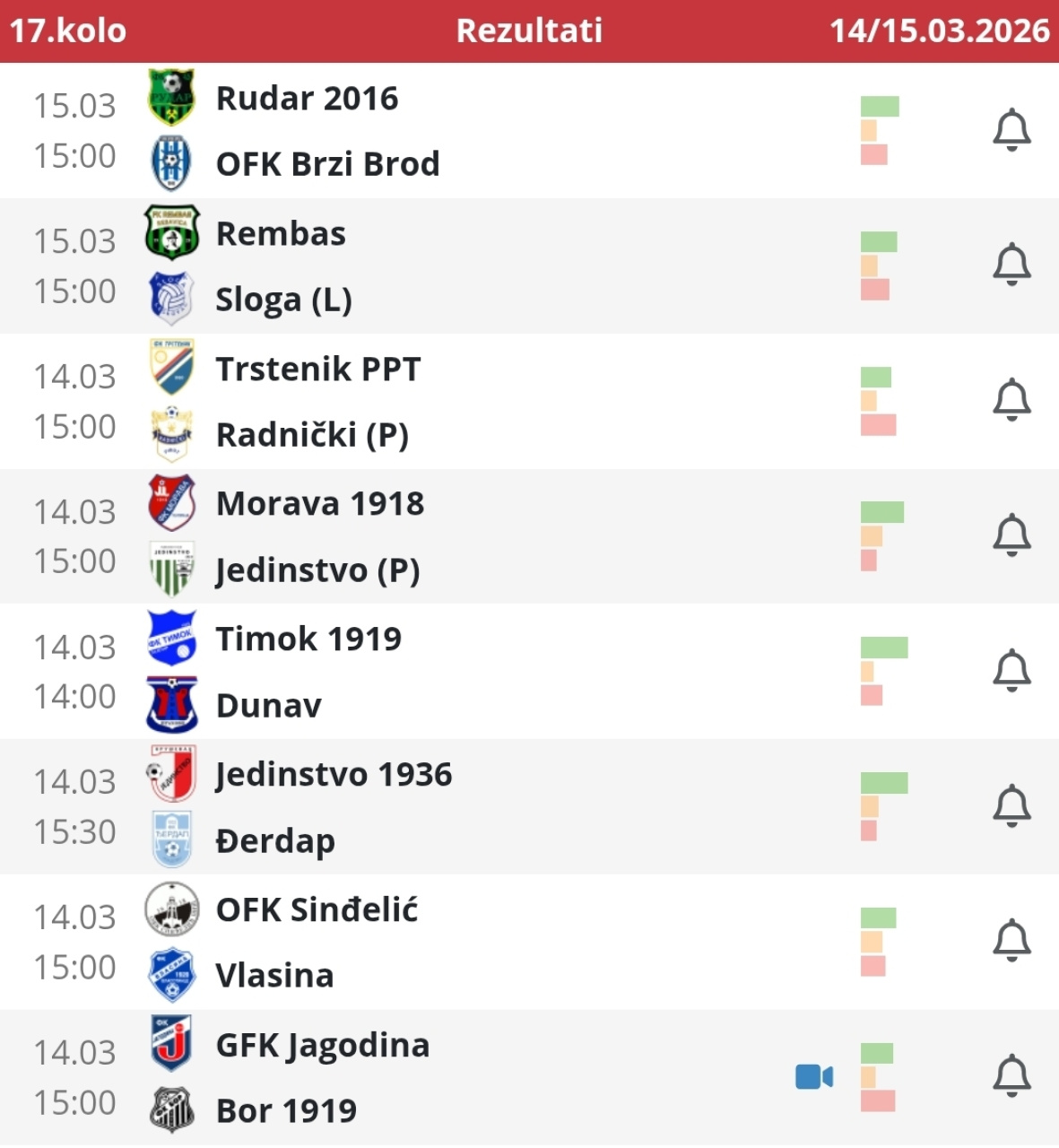The height and width of the screenshot is (1148, 1059).
Task: View Rembas vs Sloga (L) match details
Action: [x=448, y=266]
